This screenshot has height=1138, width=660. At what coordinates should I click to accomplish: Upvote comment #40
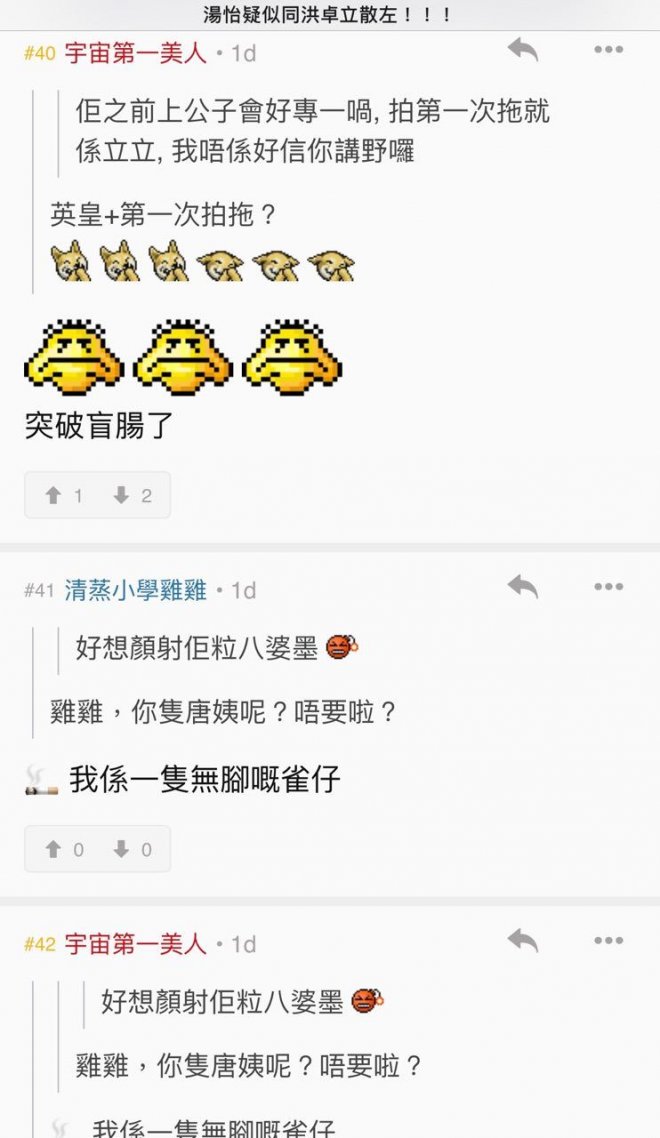(63, 495)
